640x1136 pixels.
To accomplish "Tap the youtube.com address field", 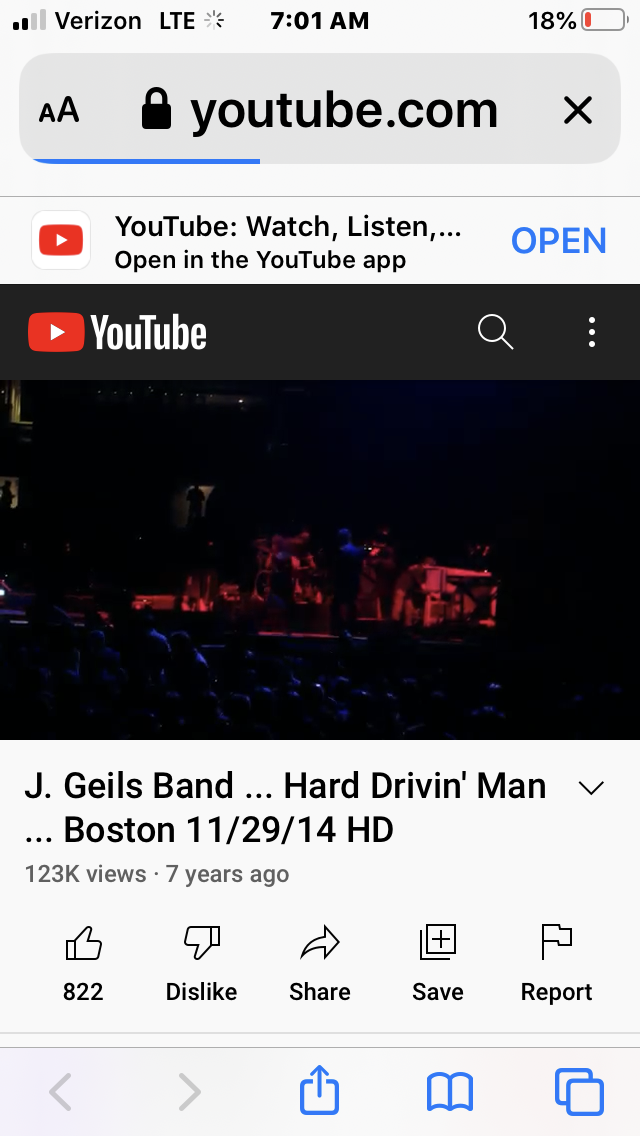I will pos(320,110).
